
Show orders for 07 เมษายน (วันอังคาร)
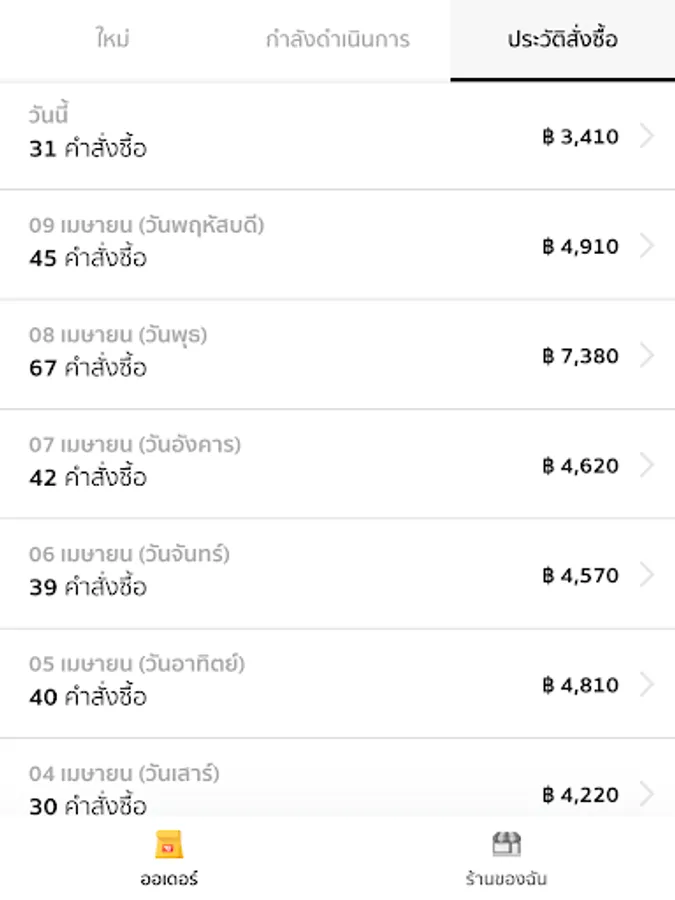pyautogui.click(x=337, y=464)
